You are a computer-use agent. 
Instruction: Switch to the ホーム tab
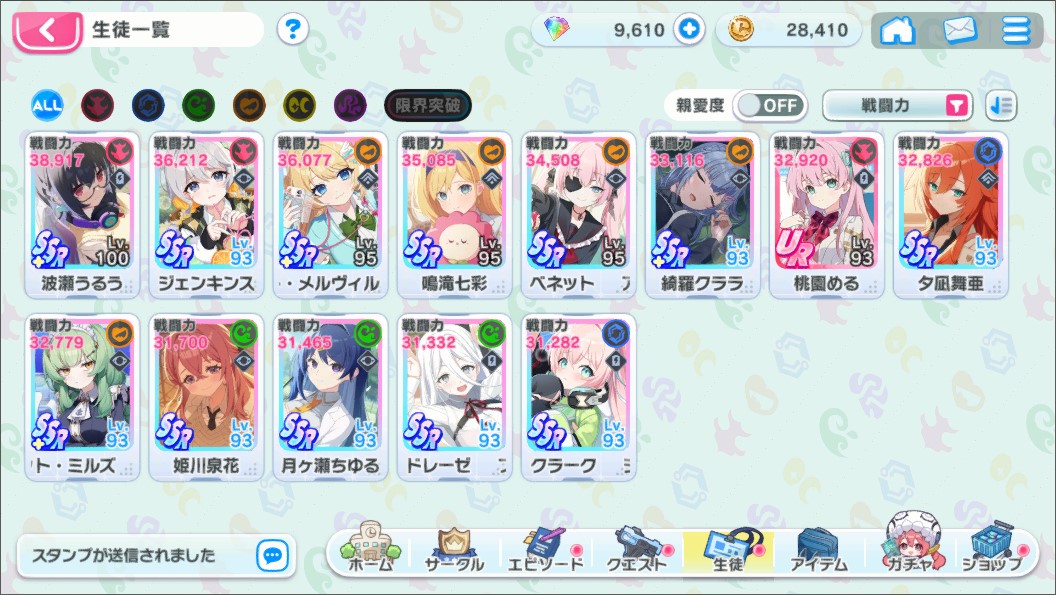[370, 553]
